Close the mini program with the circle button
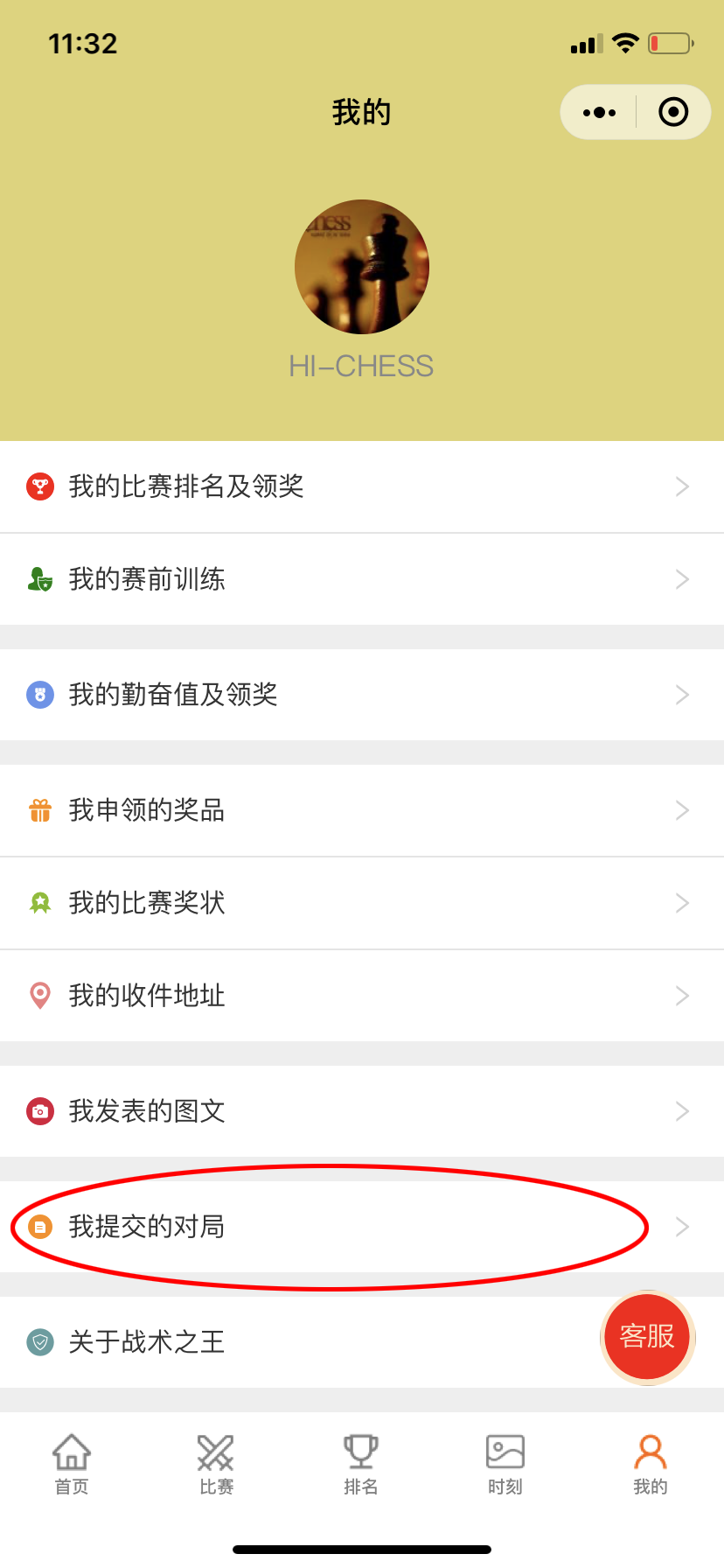The width and height of the screenshot is (724, 1568). click(673, 112)
